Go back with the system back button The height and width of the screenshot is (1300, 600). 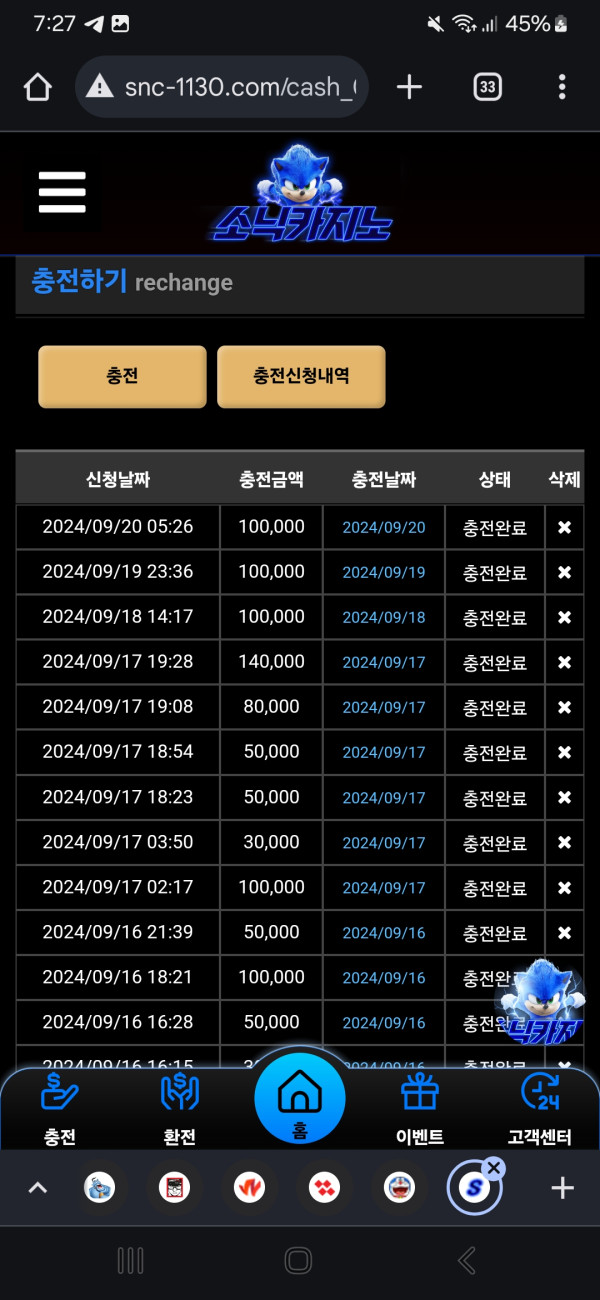466,1261
